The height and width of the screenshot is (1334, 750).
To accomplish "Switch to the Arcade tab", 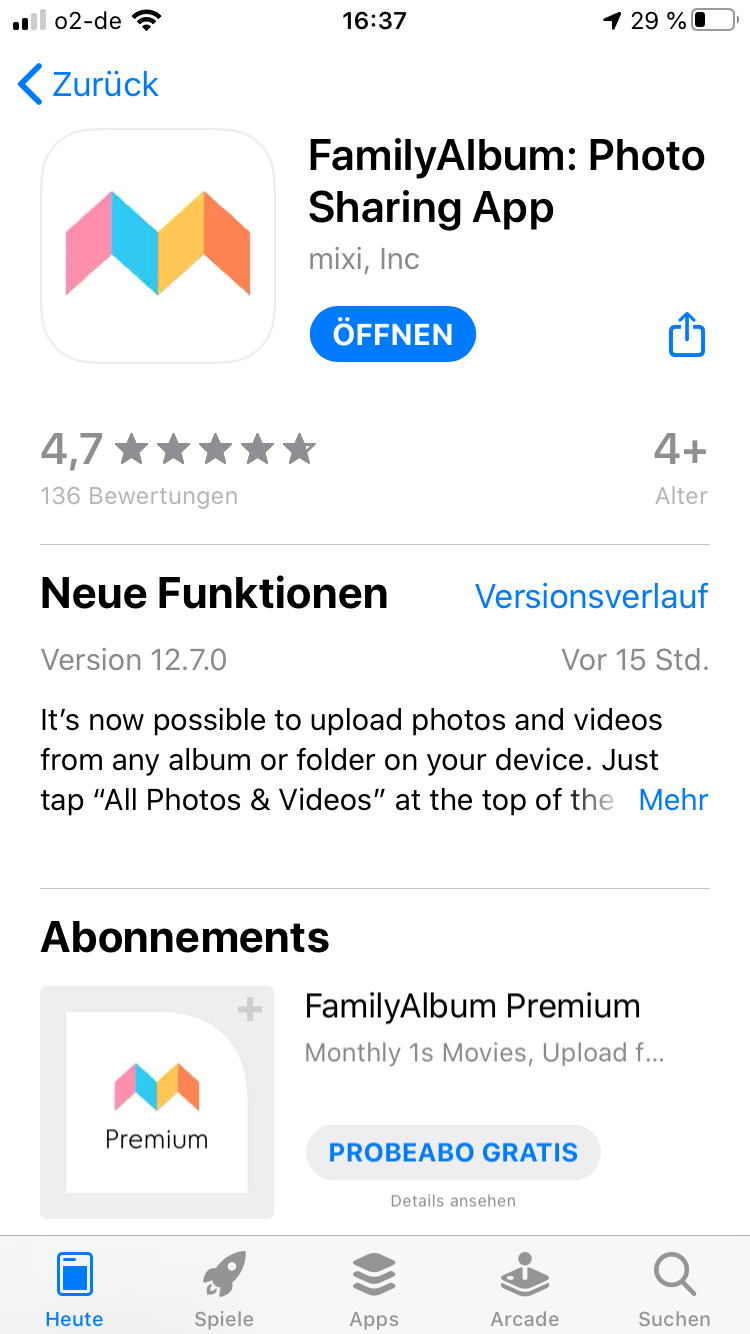I will [524, 1289].
